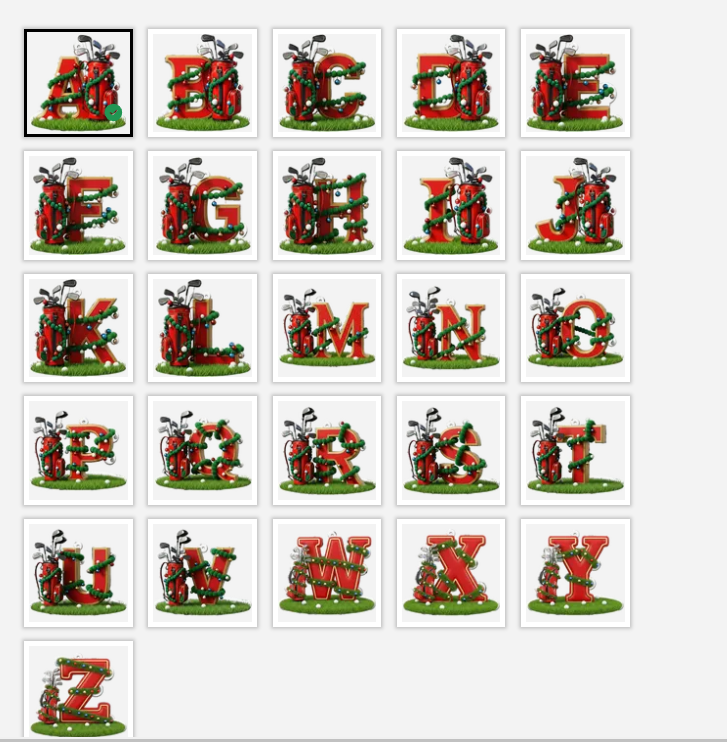Select the letter T thumbnail
The image size is (727, 742).
tap(575, 450)
